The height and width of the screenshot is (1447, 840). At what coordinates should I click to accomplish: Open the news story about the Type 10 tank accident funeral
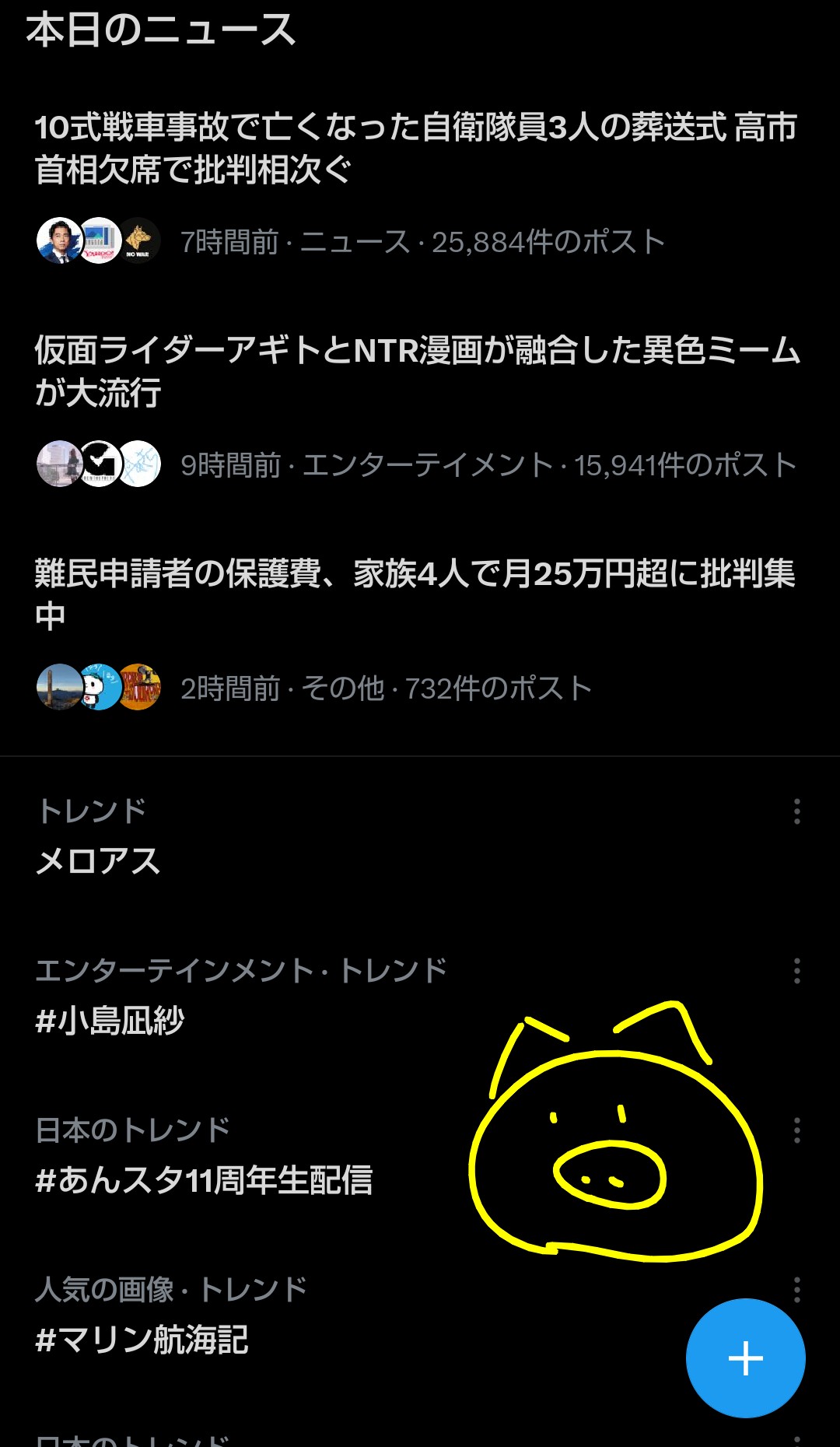(x=416, y=148)
